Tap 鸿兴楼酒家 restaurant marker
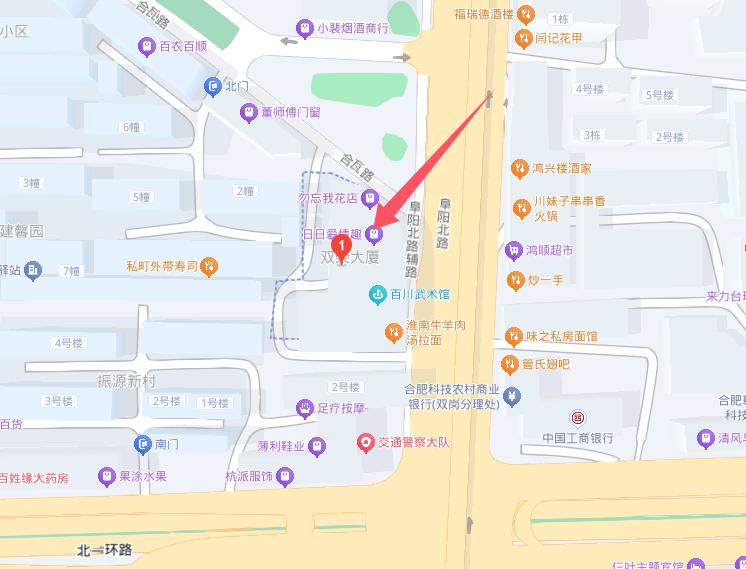This screenshot has width=746, height=569. pos(519,168)
